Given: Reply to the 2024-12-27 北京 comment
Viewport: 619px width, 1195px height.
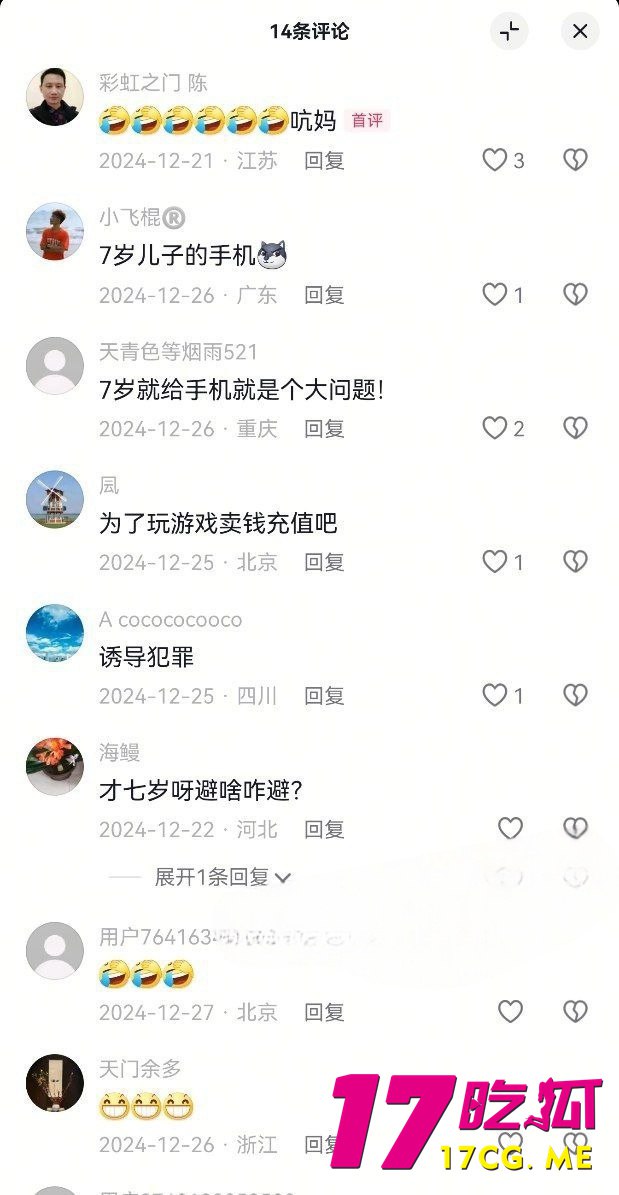Looking at the screenshot, I should tap(324, 1013).
